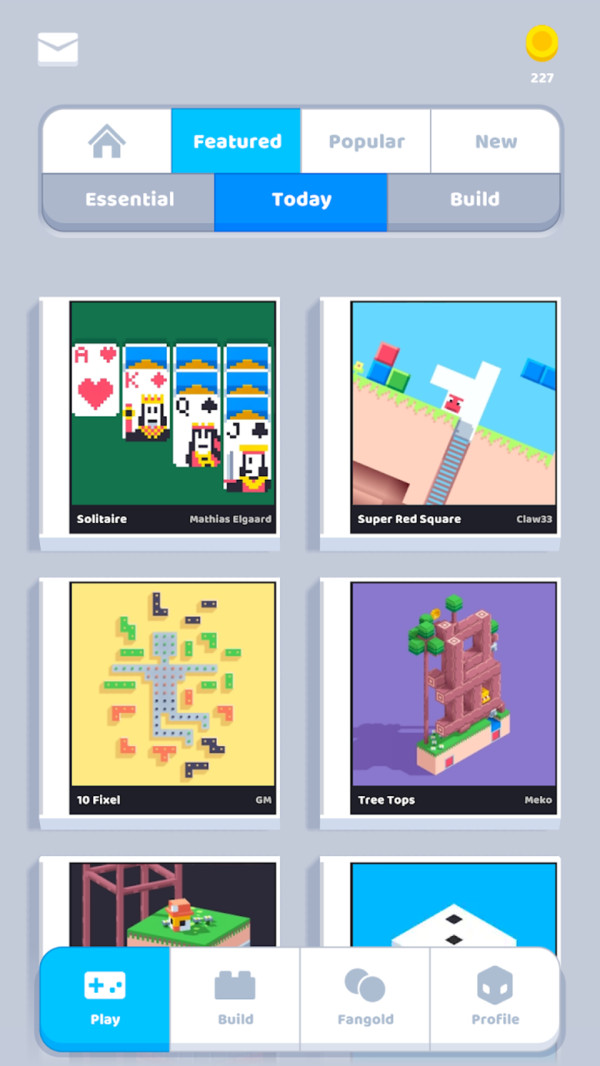Open the mail inbox icon
The width and height of the screenshot is (600, 1066).
tap(58, 49)
